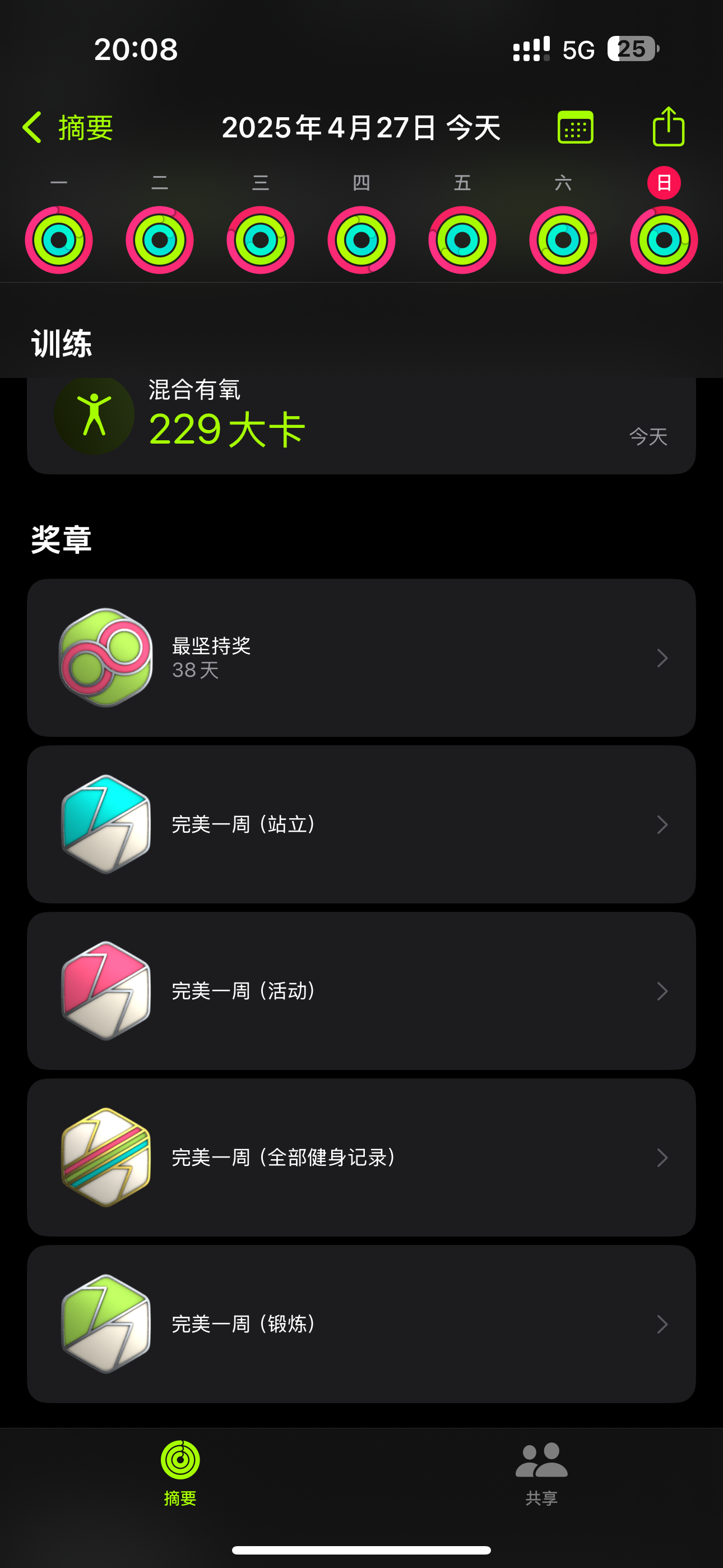The width and height of the screenshot is (723, 1568).
Task: Select Friday (五) activity rings
Action: (x=462, y=240)
